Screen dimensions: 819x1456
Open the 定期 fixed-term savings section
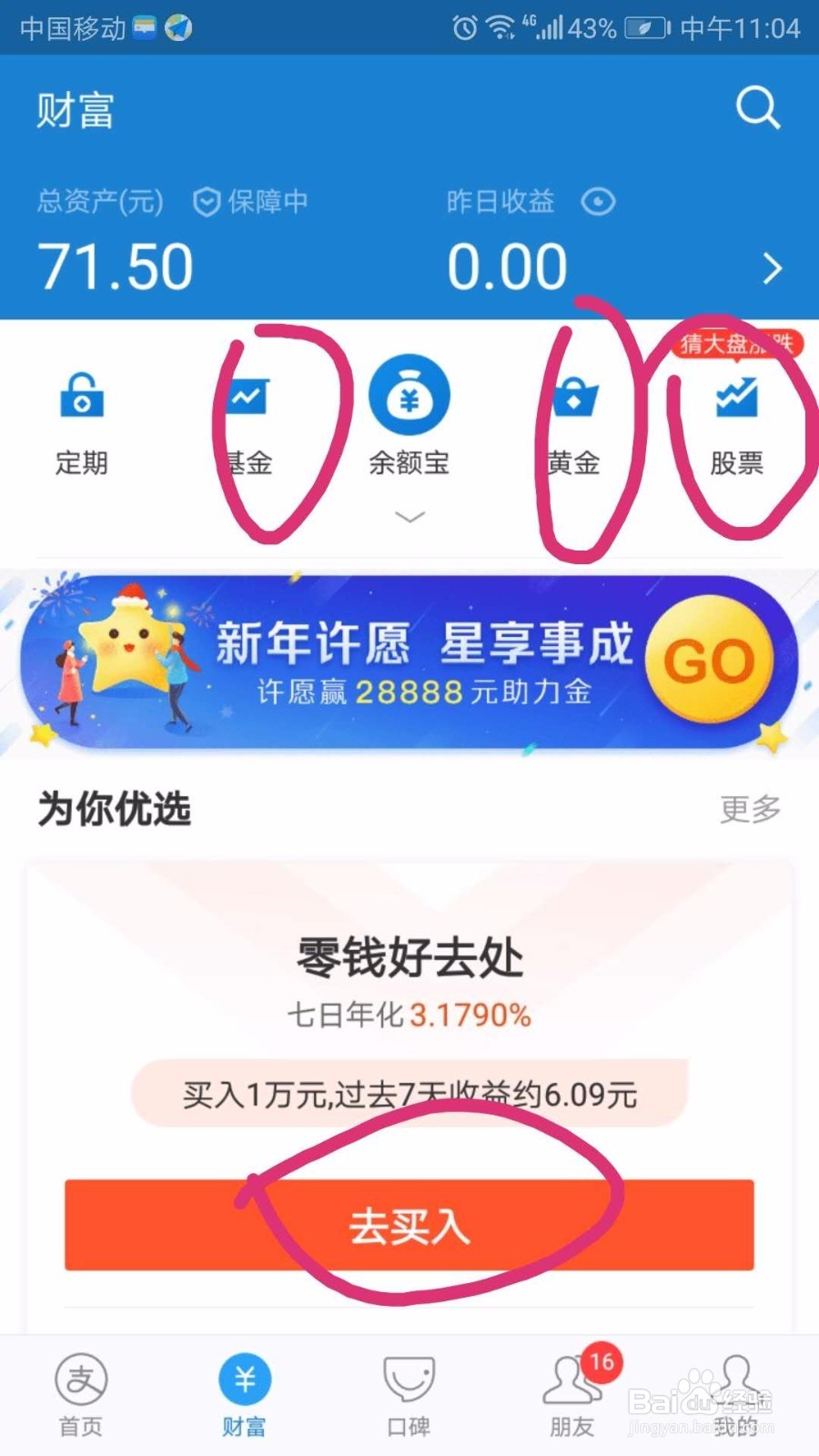81,419
